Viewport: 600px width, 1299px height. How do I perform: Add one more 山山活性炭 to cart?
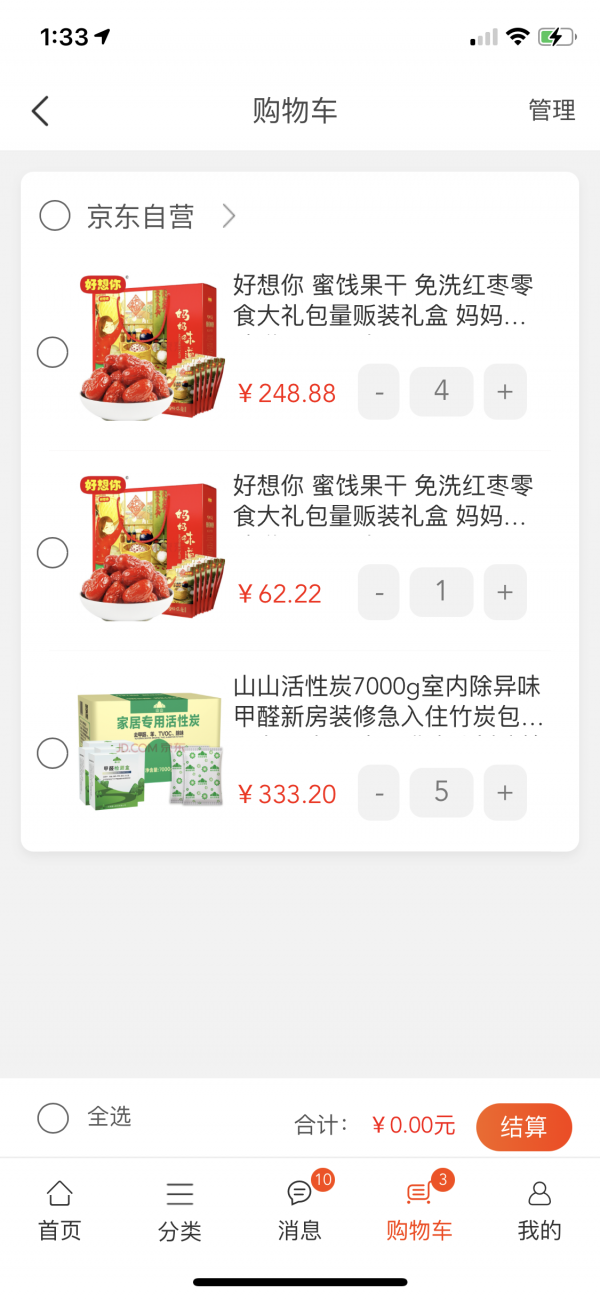tap(505, 793)
